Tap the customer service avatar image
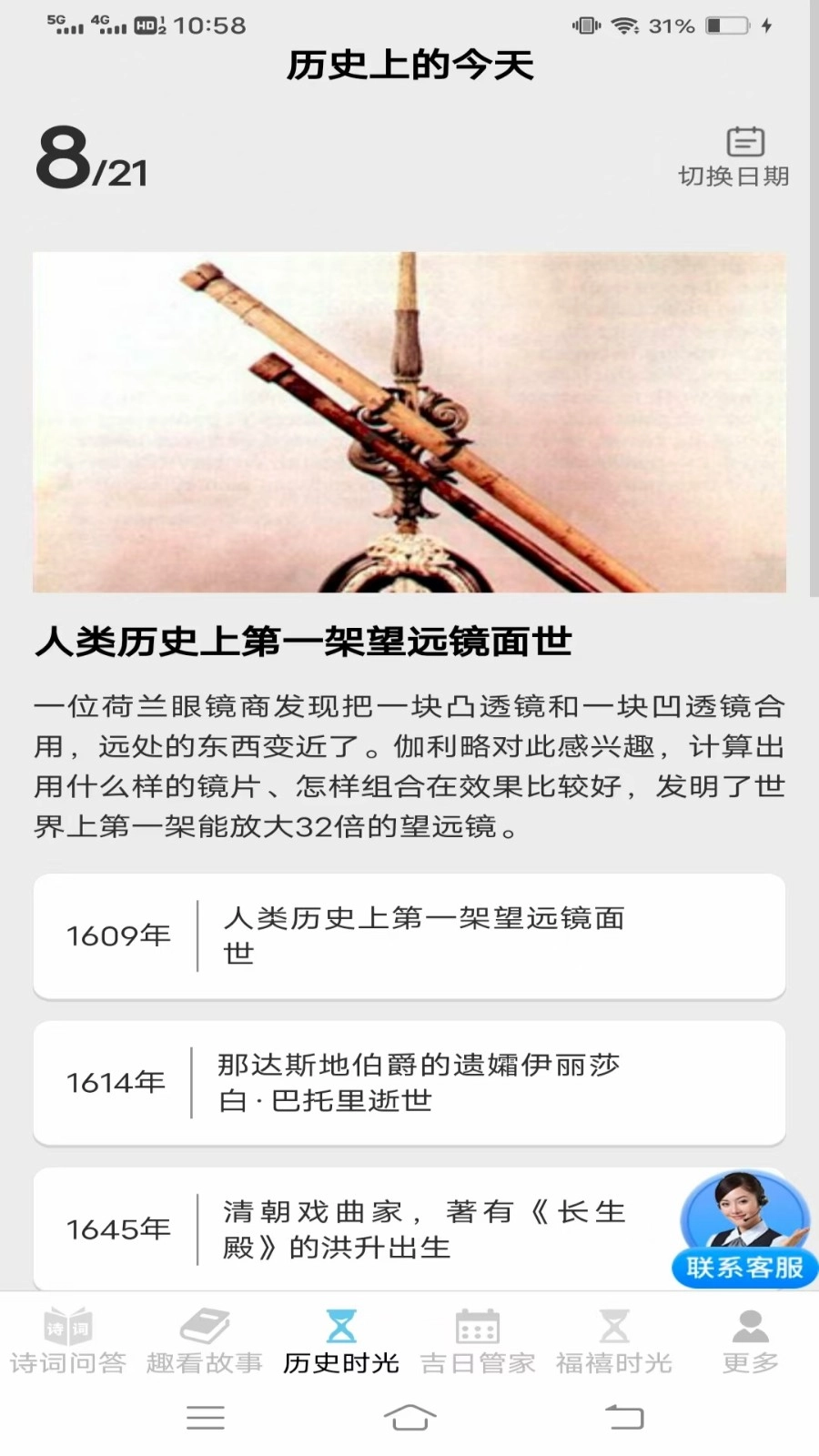Screen dimensions: 819x1456 click(743, 1210)
